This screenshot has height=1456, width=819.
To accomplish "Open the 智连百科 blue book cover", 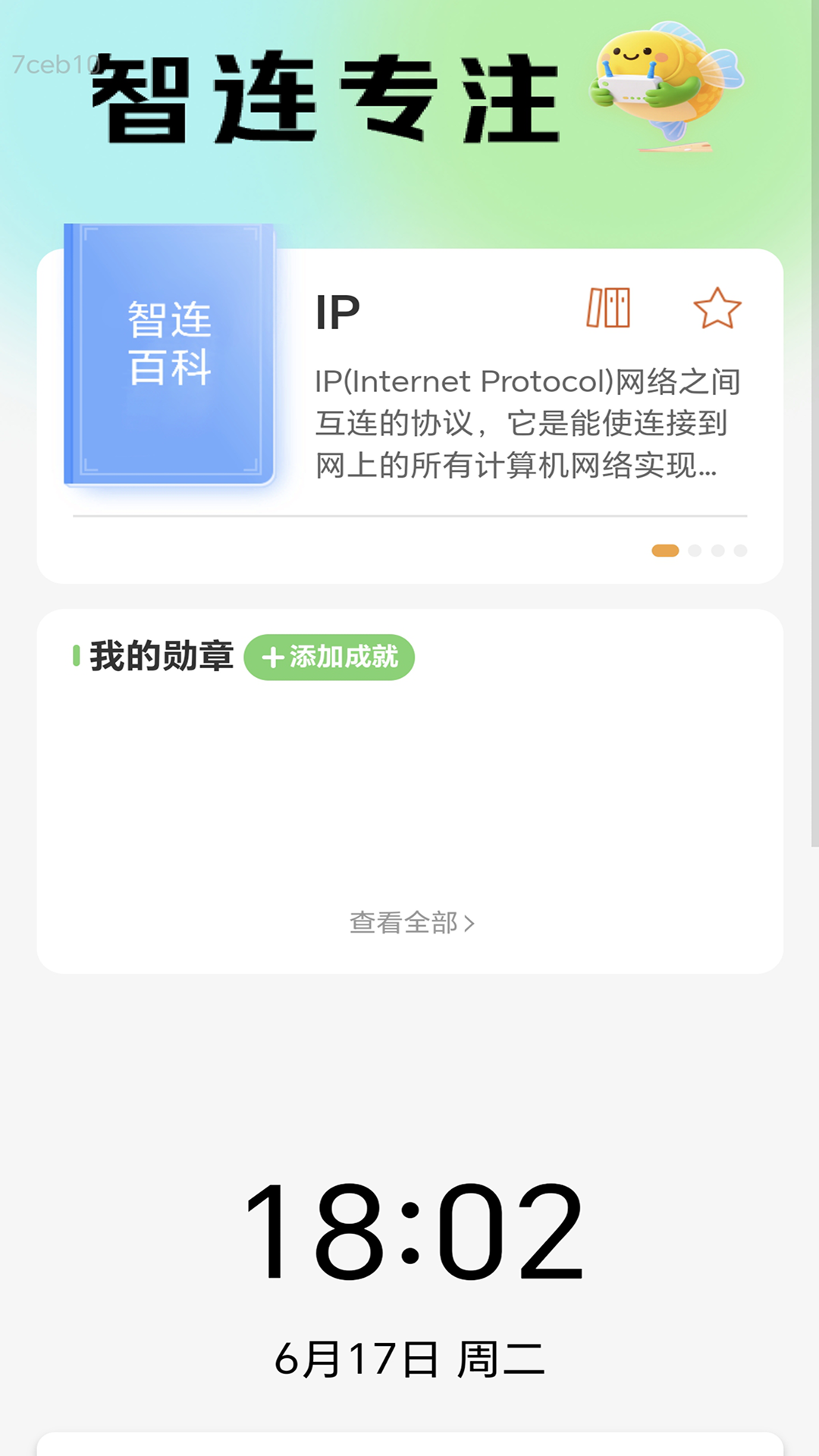I will click(168, 353).
